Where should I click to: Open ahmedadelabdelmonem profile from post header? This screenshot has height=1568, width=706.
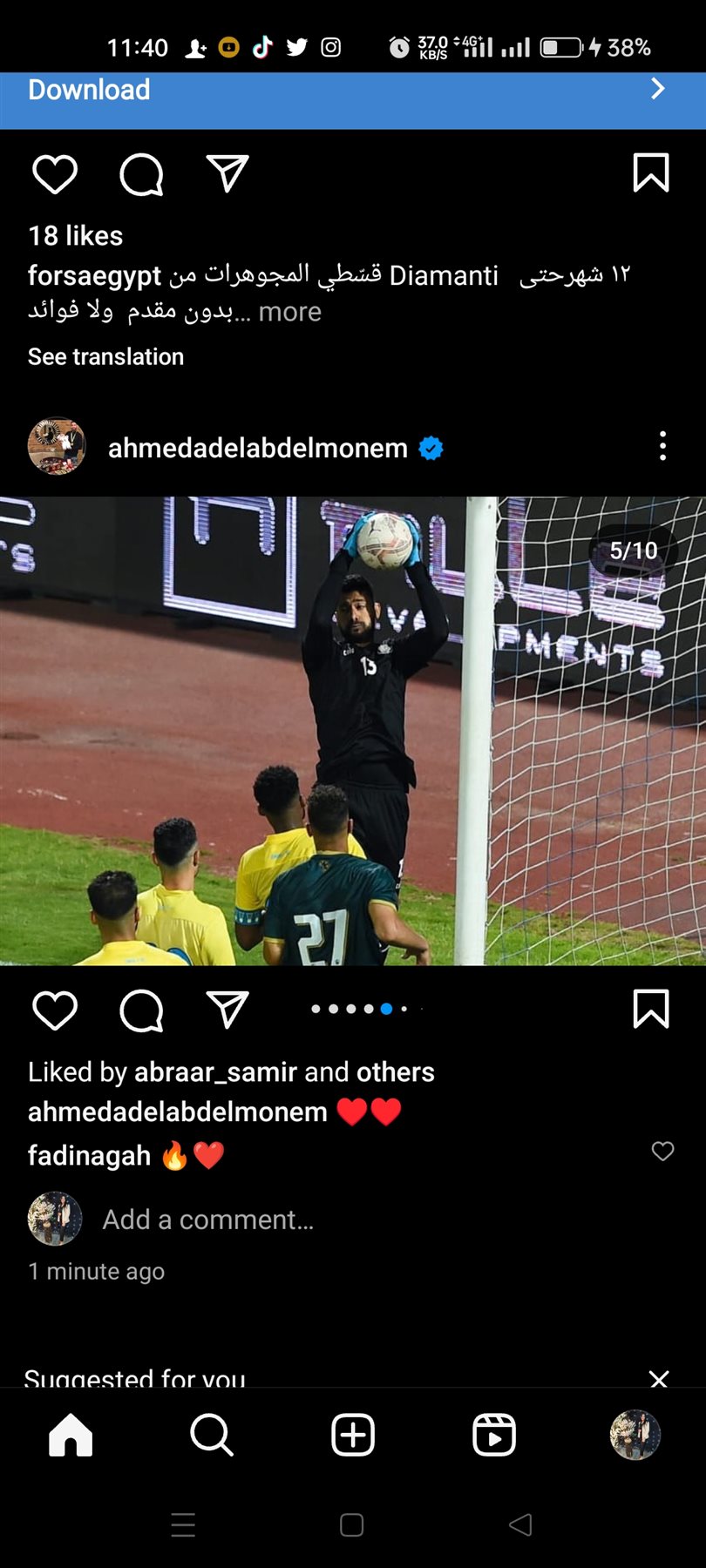(257, 448)
